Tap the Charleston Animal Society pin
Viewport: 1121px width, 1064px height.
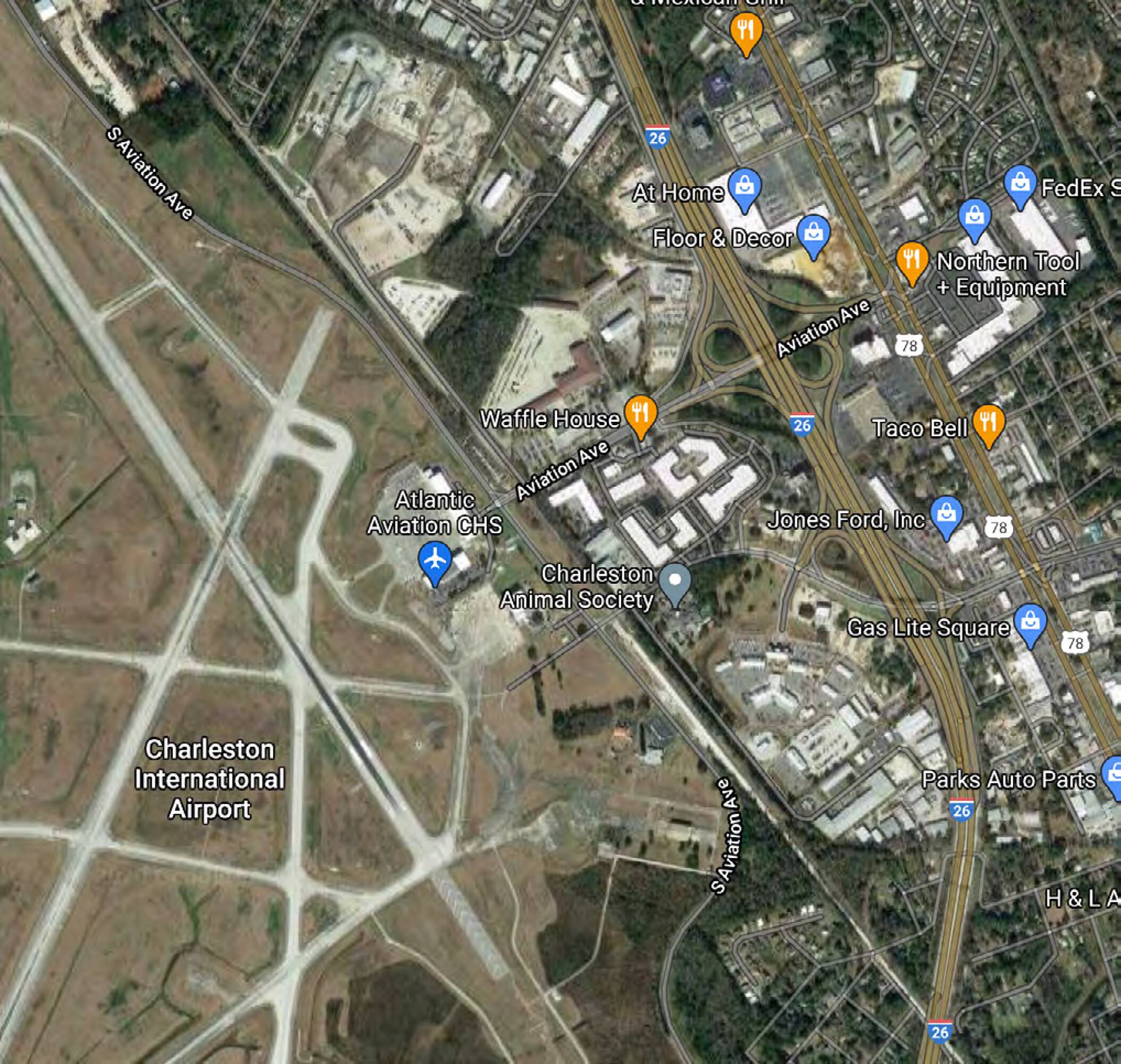pyautogui.click(x=675, y=584)
